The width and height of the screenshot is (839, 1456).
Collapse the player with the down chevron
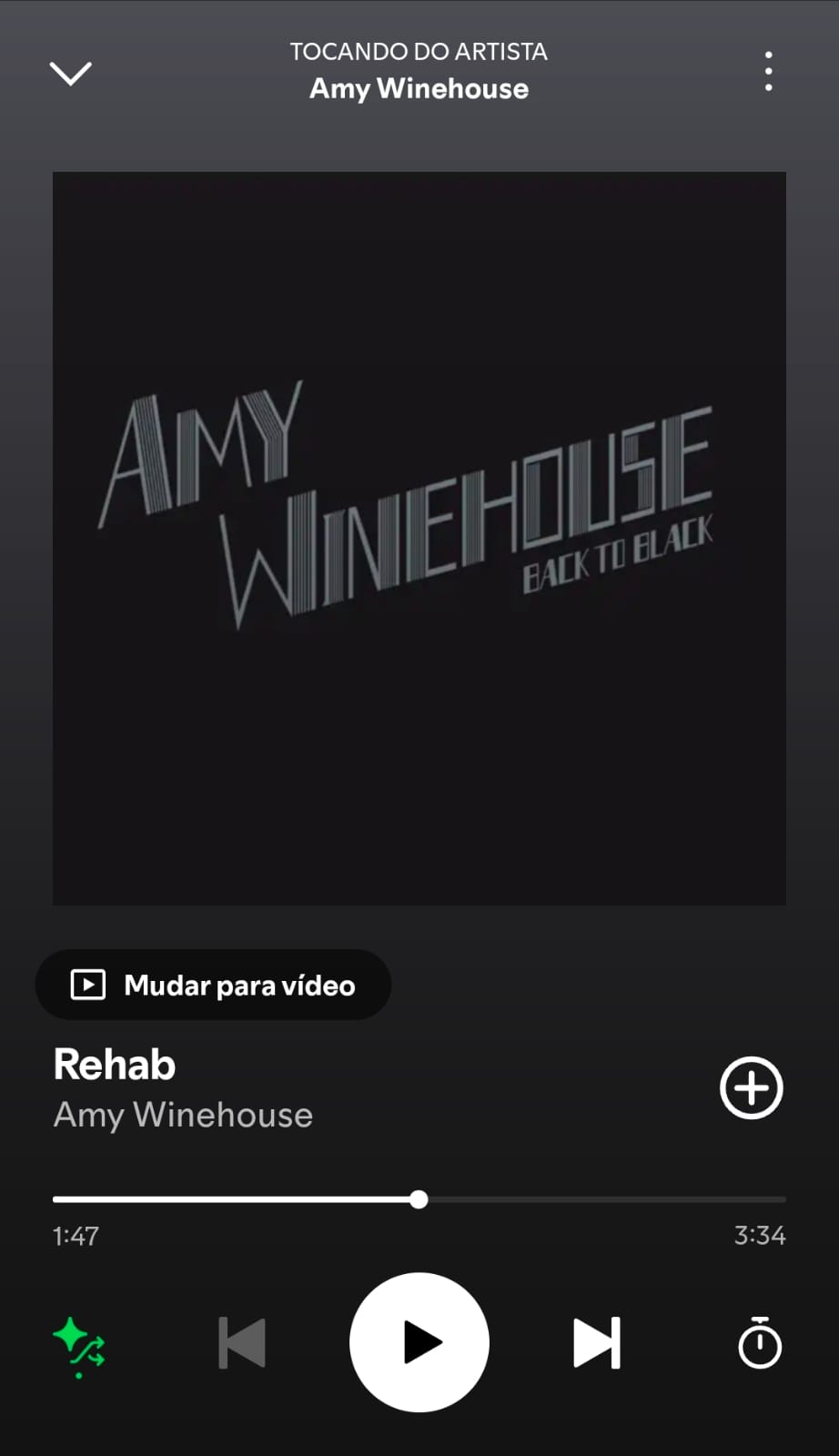70,73
